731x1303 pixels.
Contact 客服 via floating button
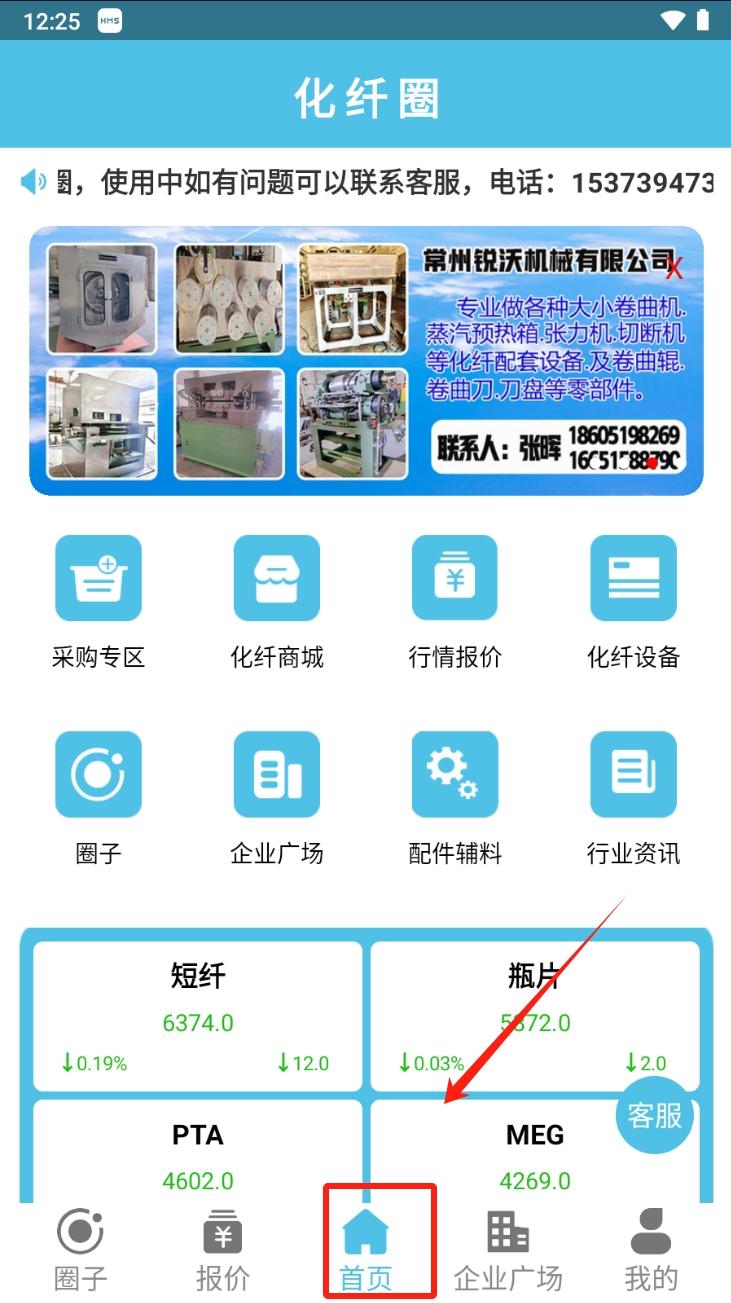click(655, 1115)
